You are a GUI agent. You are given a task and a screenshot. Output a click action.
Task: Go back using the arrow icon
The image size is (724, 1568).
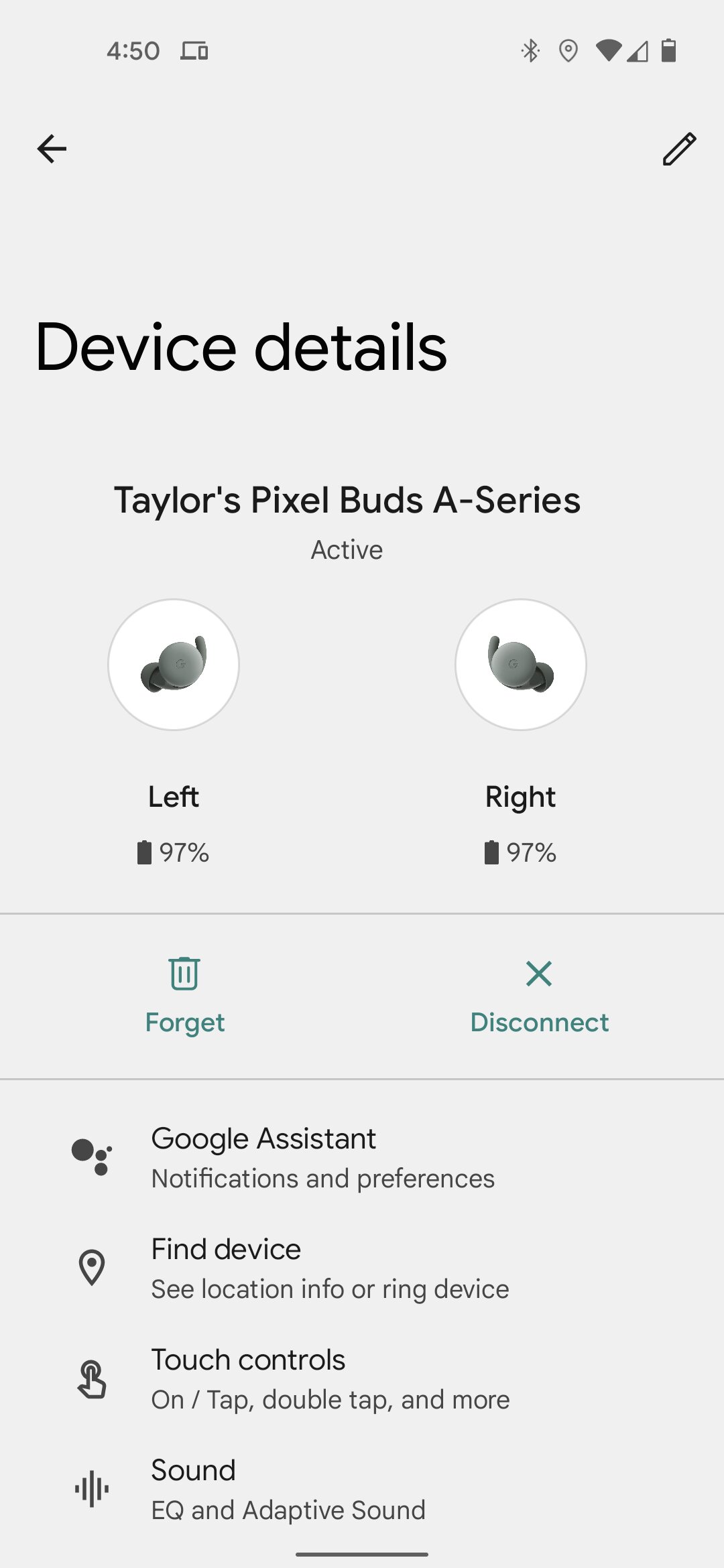52,149
